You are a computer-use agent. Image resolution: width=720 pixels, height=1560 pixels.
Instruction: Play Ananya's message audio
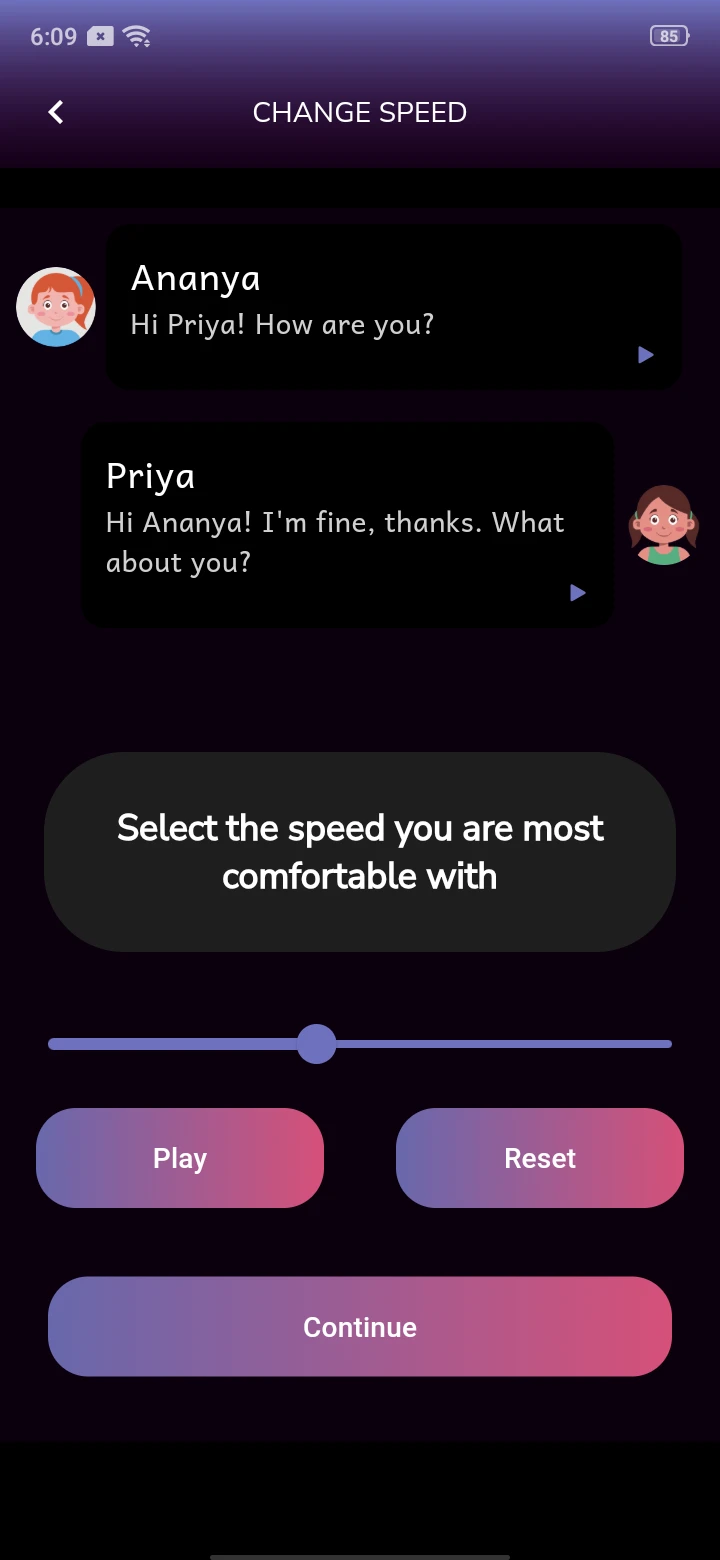645,355
